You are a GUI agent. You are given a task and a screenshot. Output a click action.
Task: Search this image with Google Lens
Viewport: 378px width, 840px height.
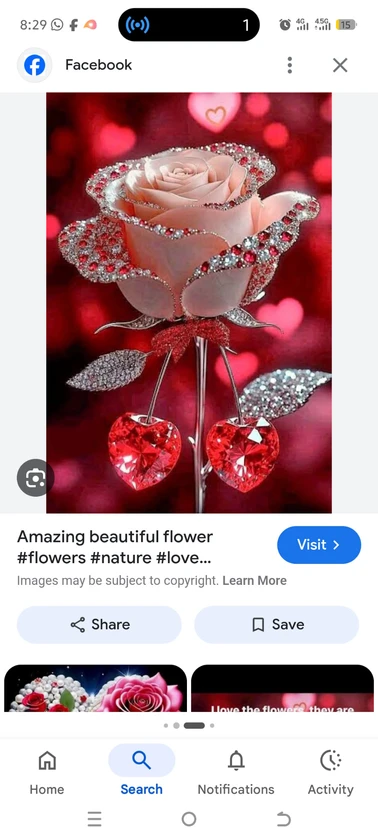35,477
